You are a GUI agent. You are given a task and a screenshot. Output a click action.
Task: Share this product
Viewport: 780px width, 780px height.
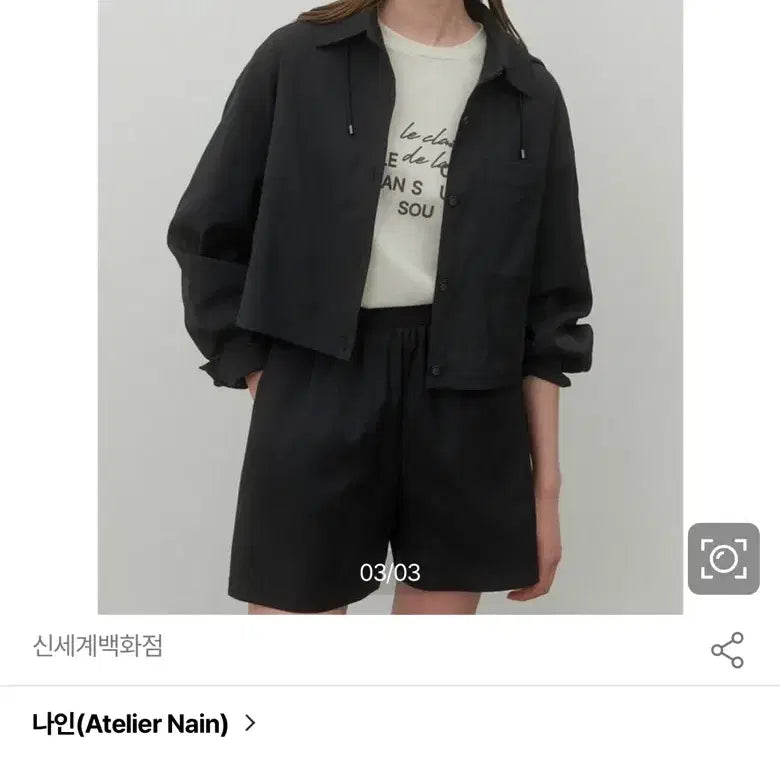727,650
